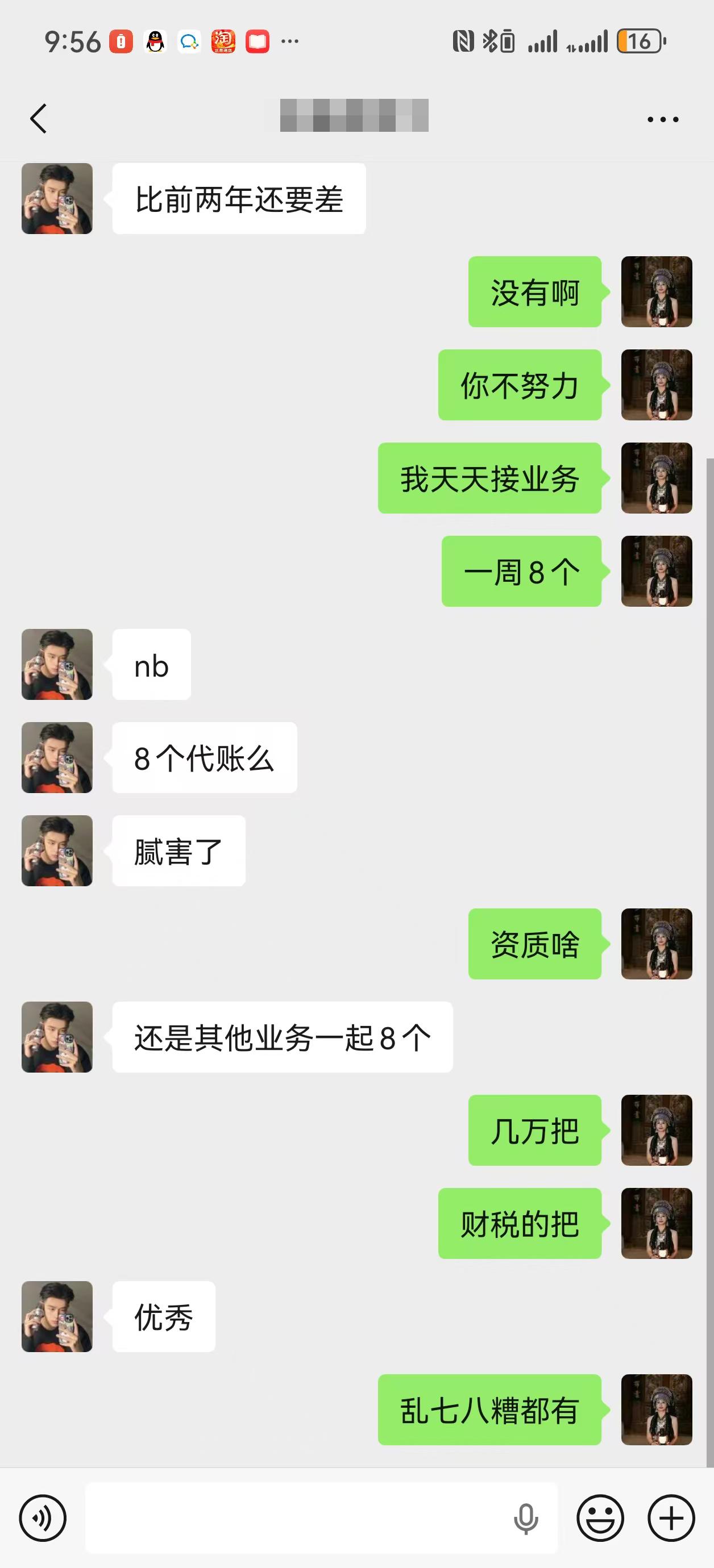Open the emoji picker
Screen dimensions: 714x1568
(x=600, y=1517)
